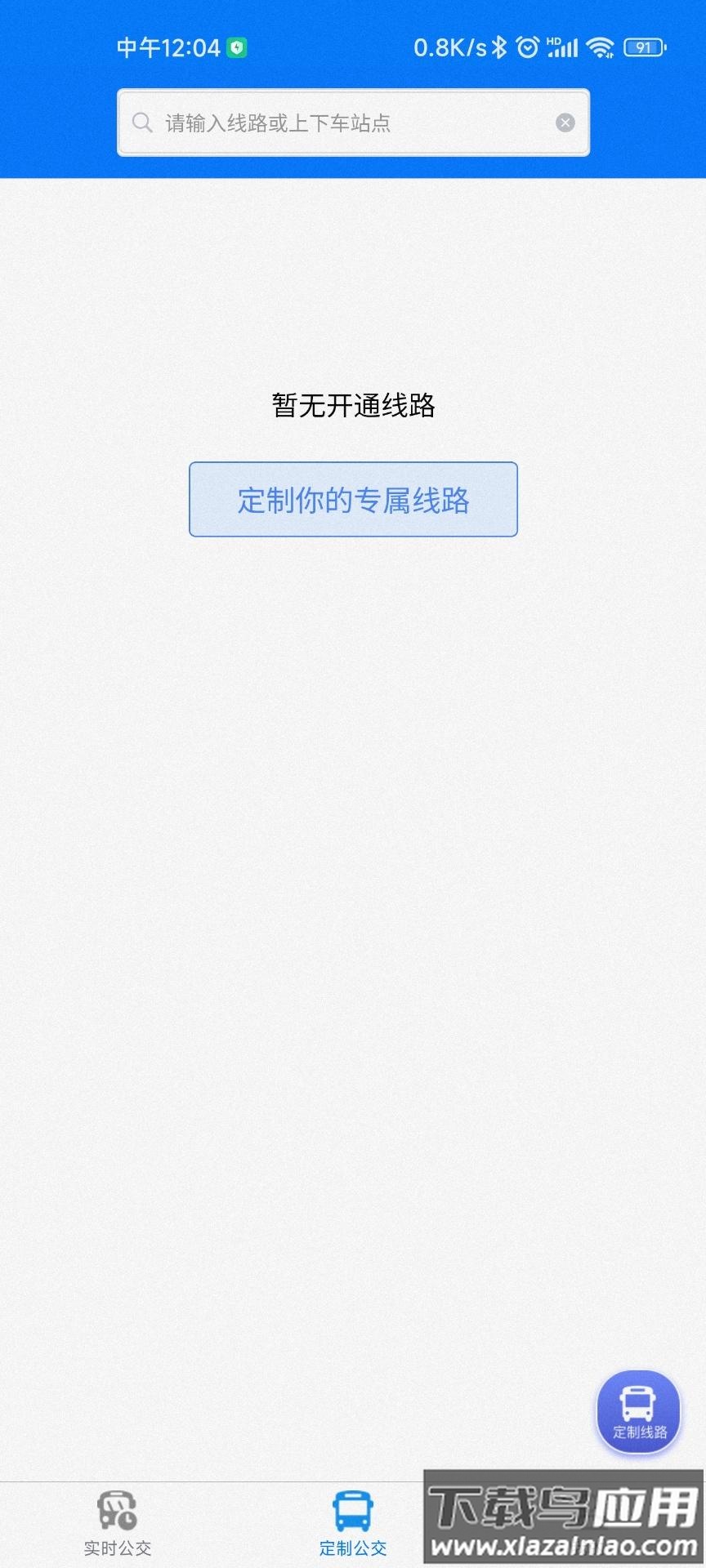Open 定制线路 via the floating button
Screen dimensions: 706x1568
(638, 1409)
